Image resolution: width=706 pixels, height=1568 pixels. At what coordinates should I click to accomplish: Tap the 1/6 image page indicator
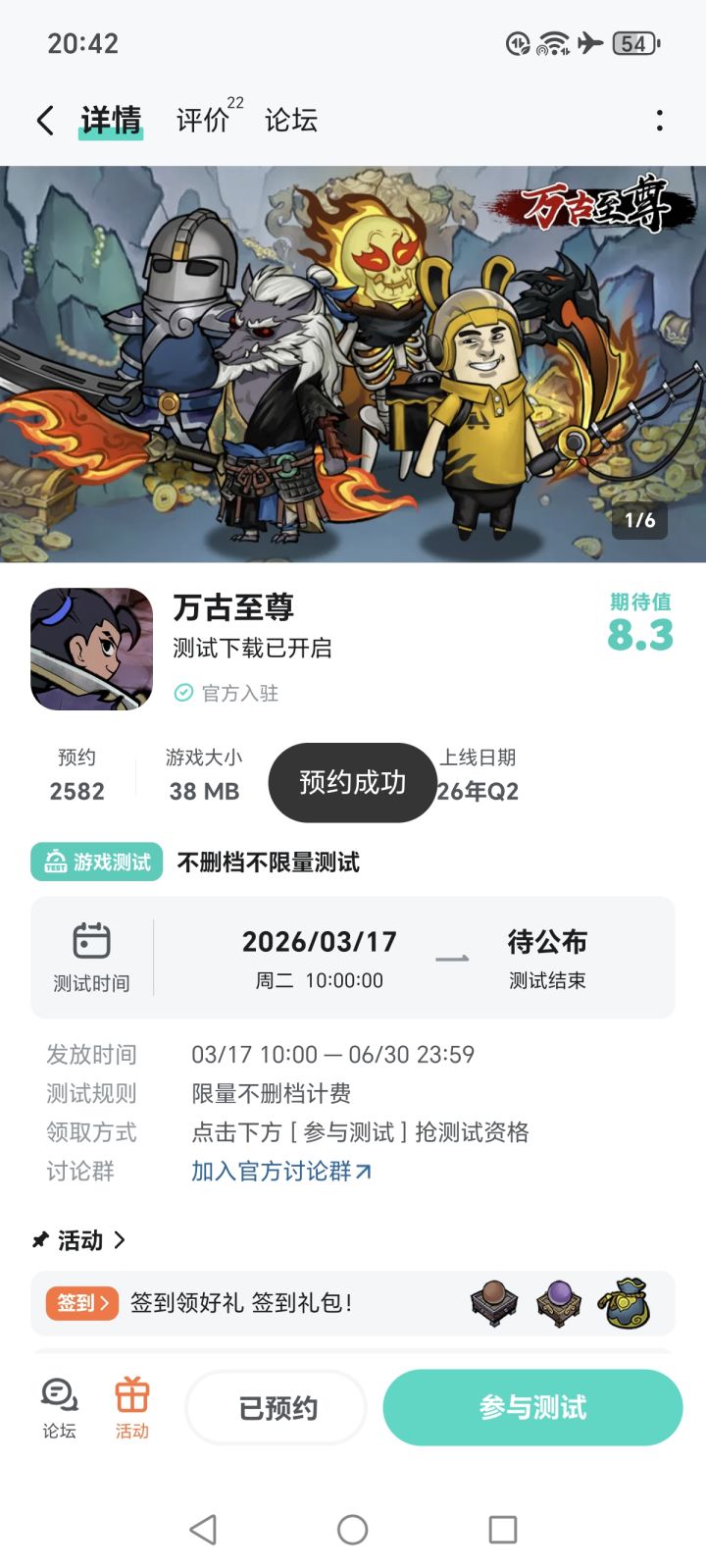point(641,521)
